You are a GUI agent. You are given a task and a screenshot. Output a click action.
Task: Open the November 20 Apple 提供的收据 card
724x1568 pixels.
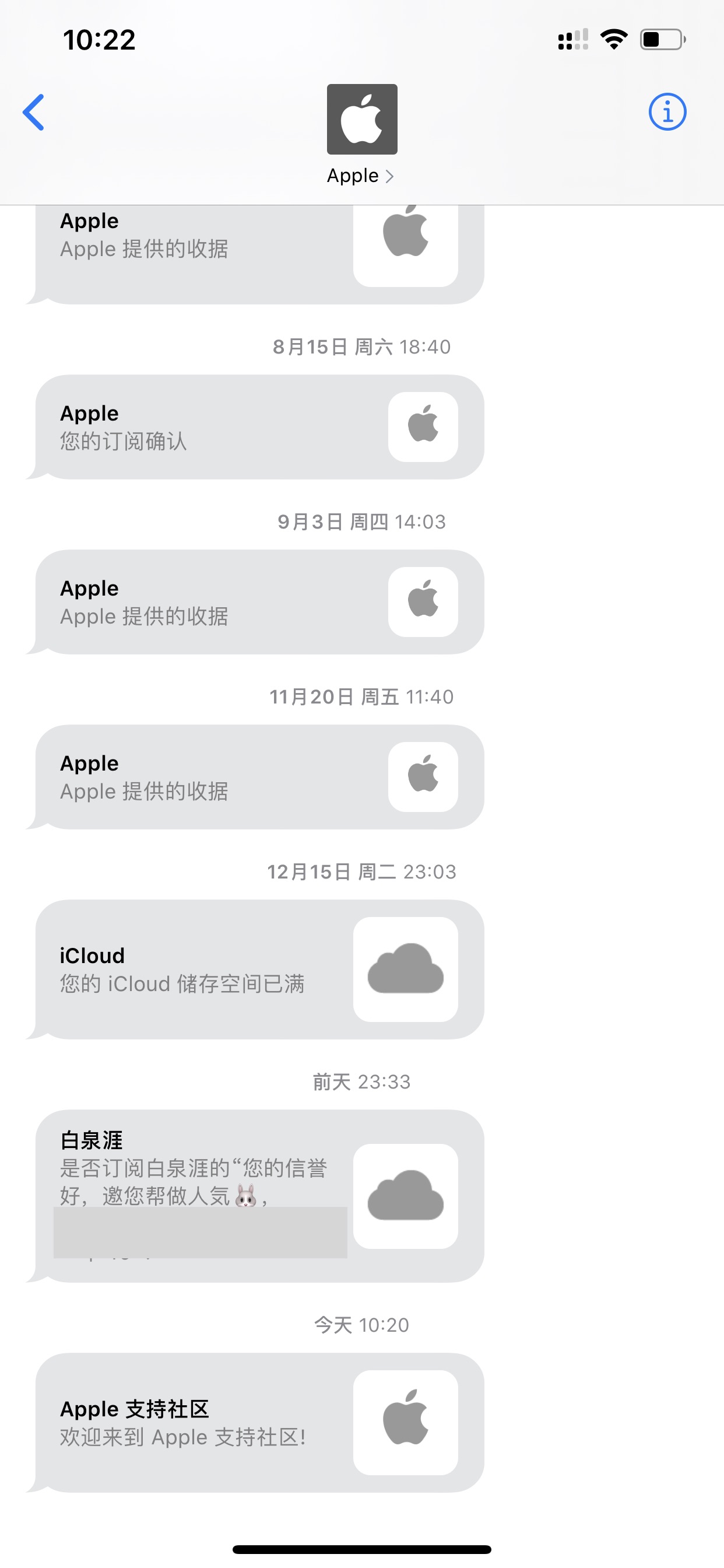(x=259, y=776)
